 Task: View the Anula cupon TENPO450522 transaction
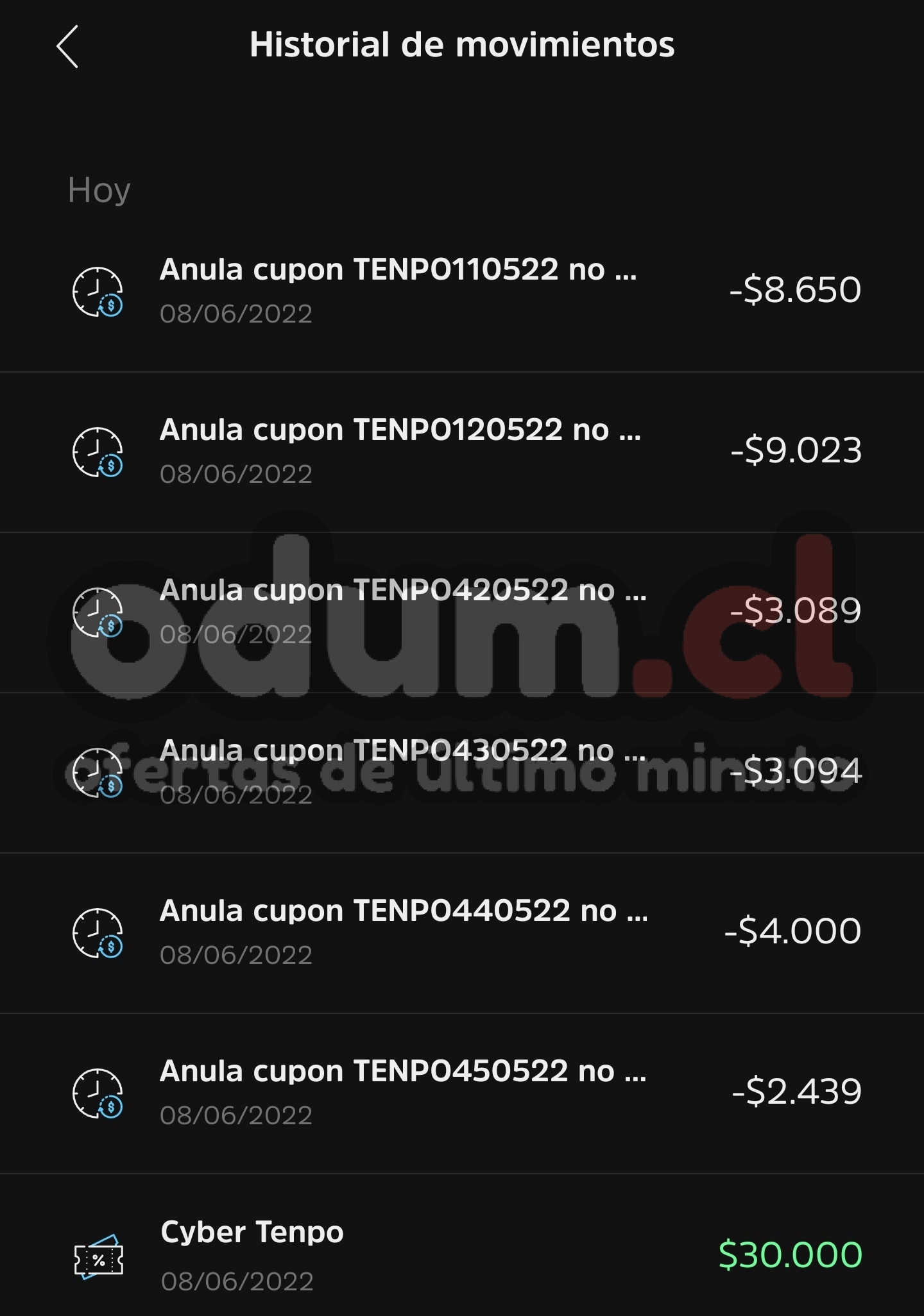point(462,1093)
